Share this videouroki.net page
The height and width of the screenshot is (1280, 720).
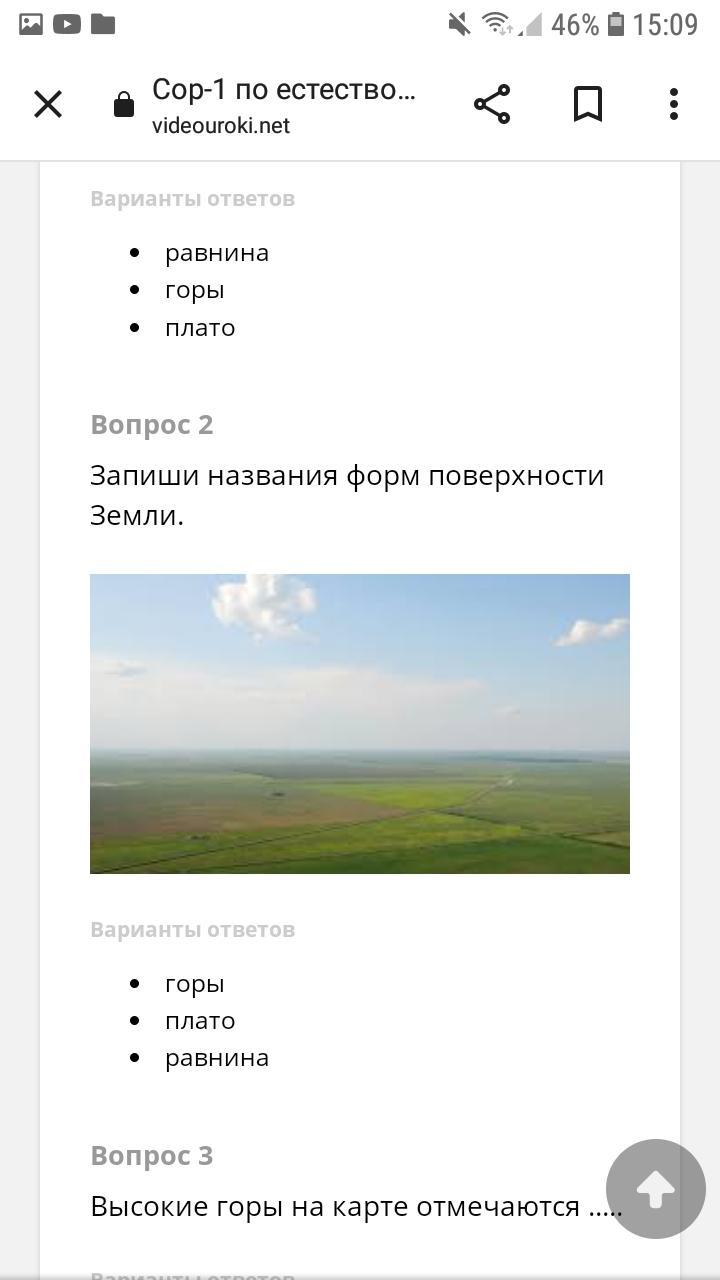pyautogui.click(x=492, y=104)
